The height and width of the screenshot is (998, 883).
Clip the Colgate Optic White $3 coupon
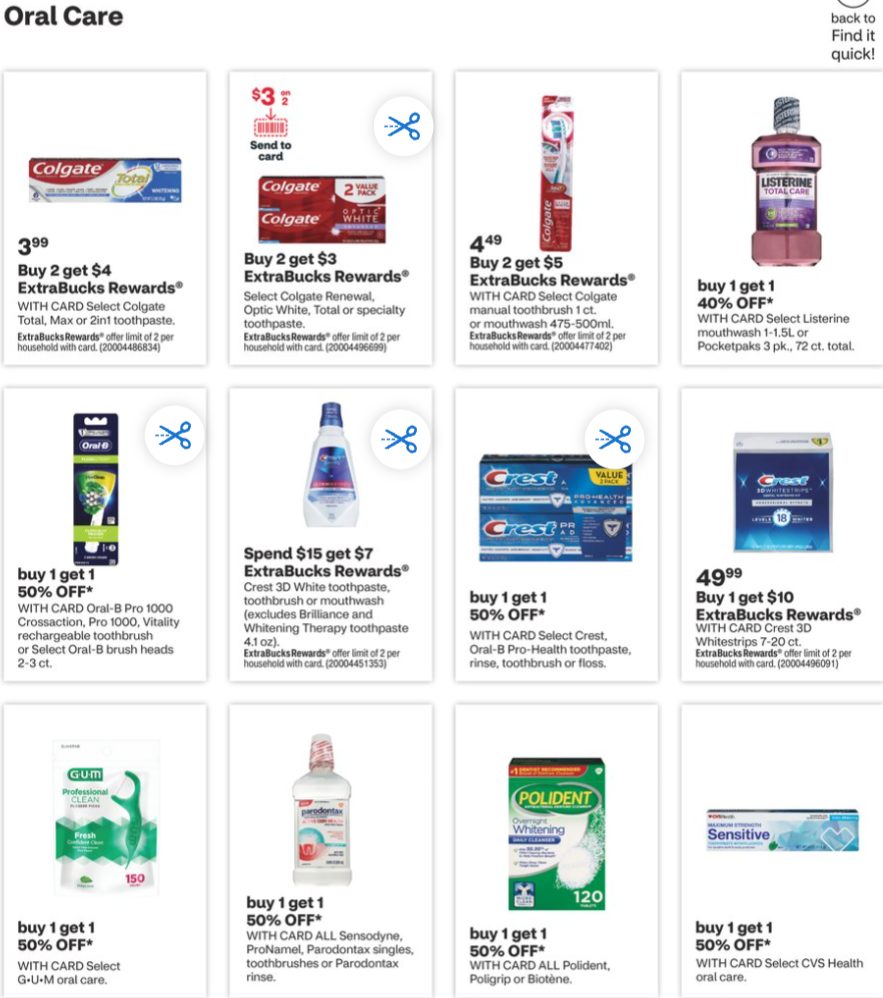click(x=403, y=127)
